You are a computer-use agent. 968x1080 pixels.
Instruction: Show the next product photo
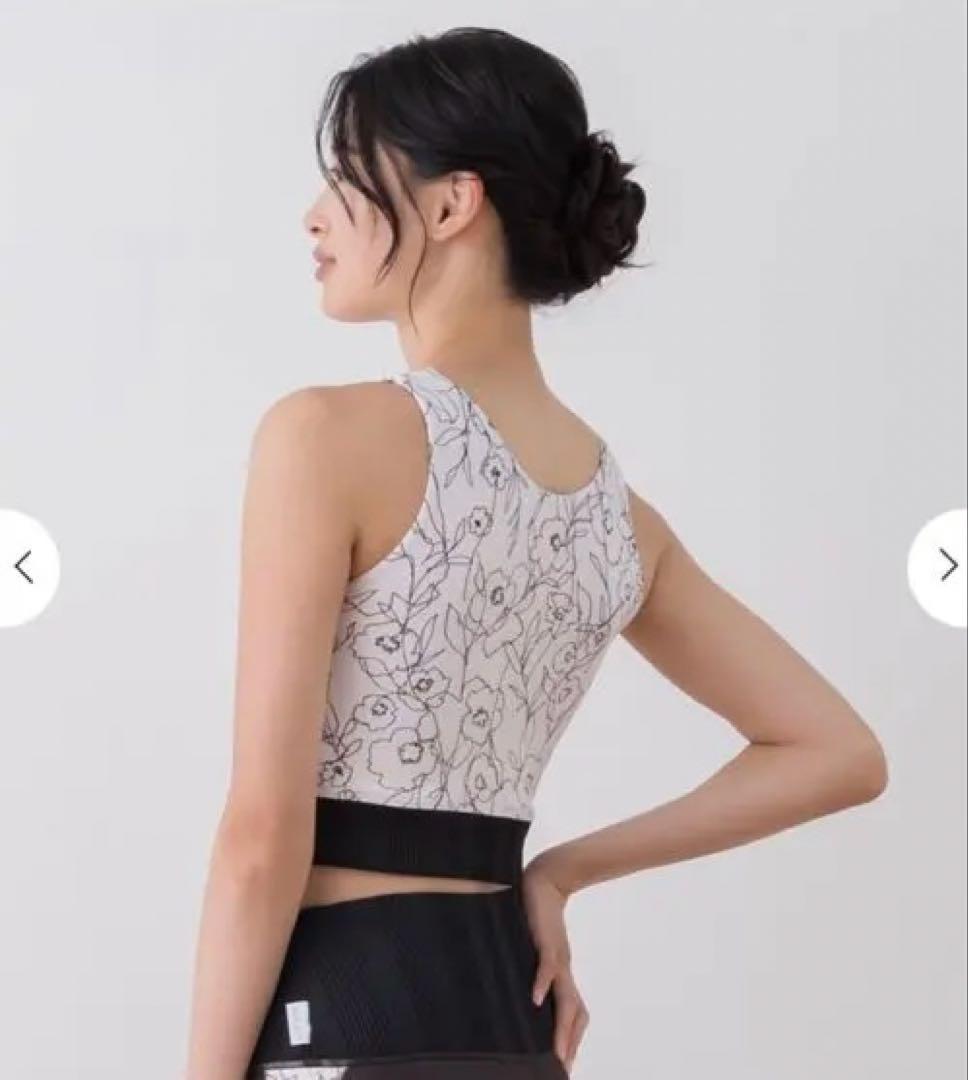(x=945, y=566)
